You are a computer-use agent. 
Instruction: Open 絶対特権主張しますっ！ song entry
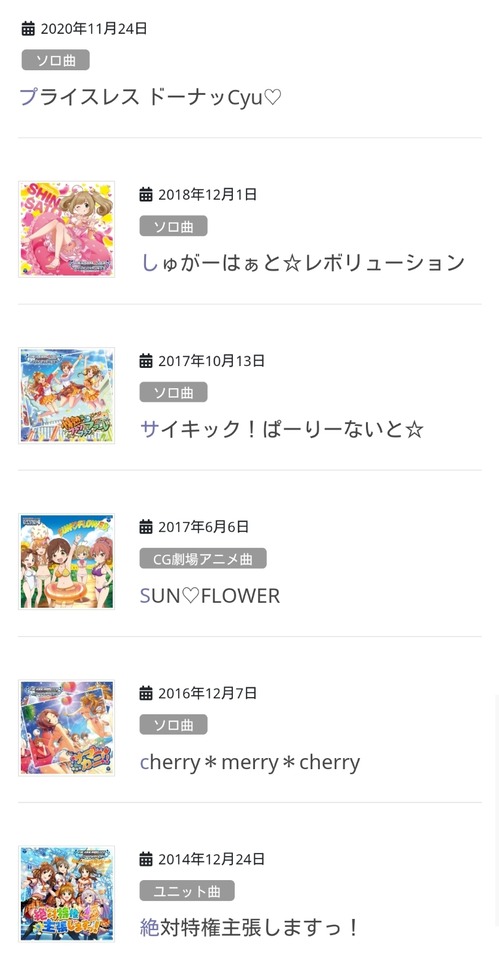pos(250,927)
